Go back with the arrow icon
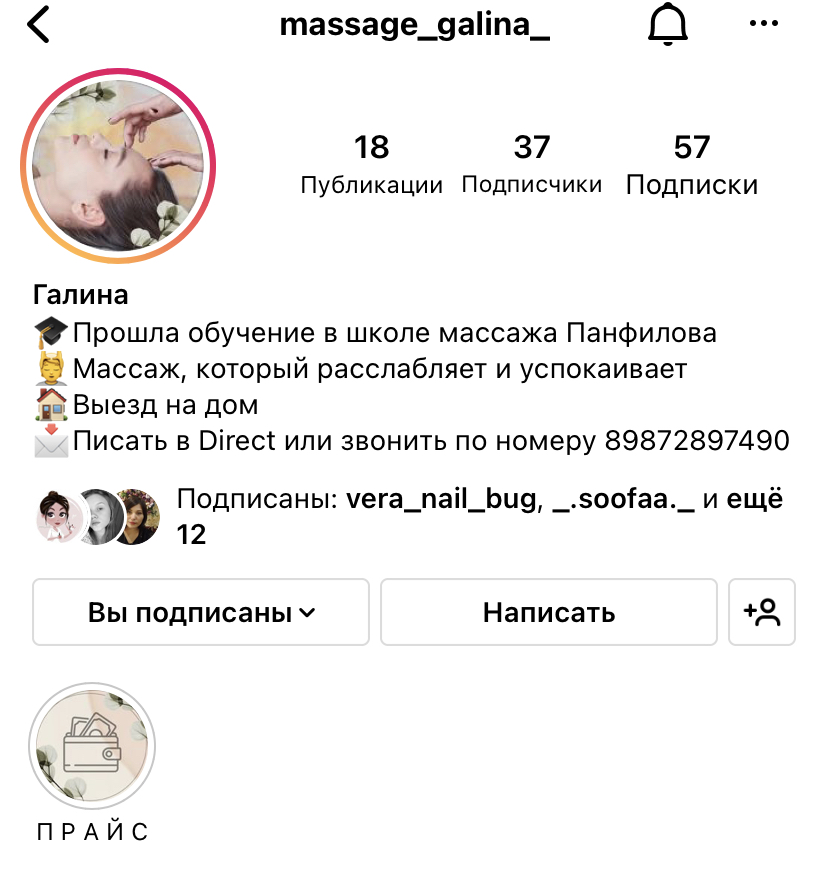Viewport: 828px width, 882px height. pos(38,25)
